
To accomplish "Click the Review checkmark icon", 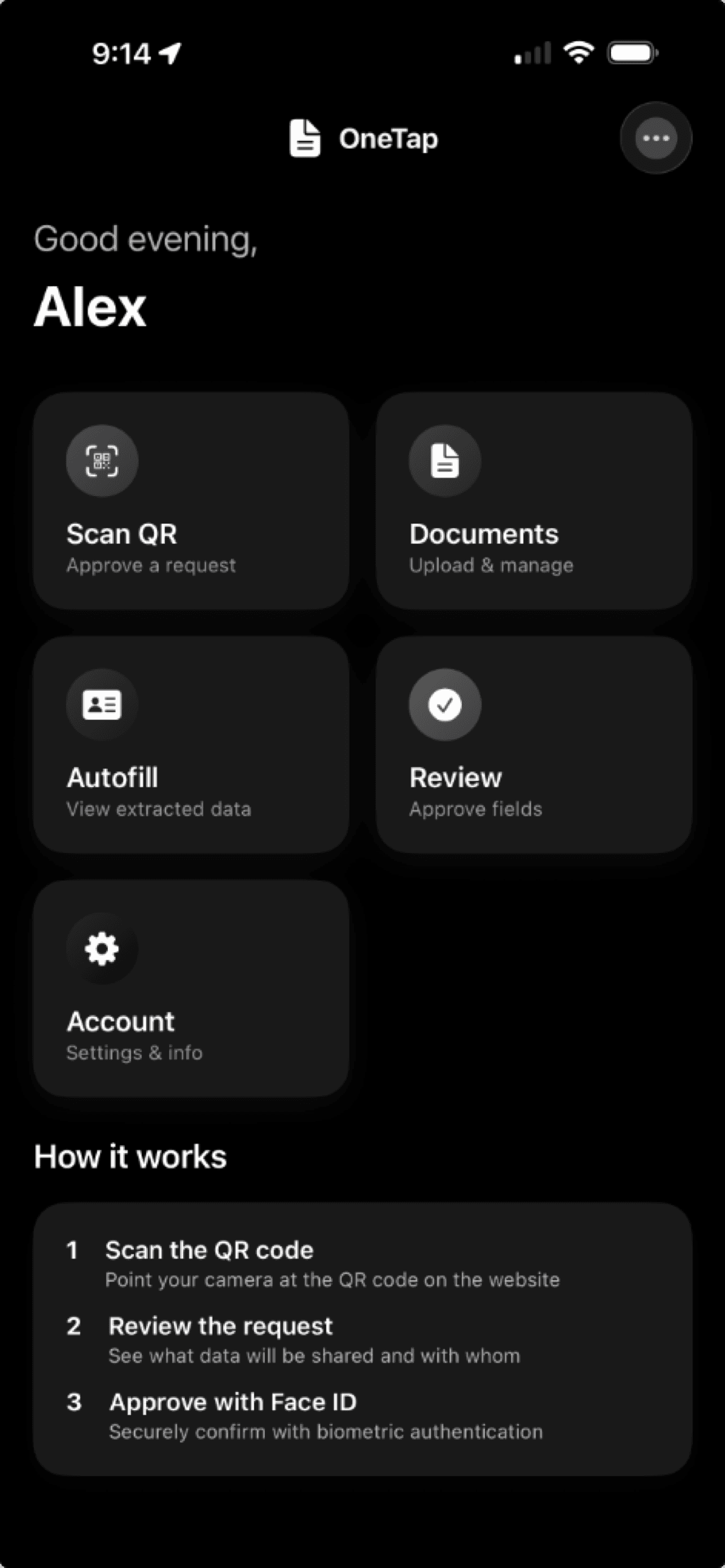I will [444, 704].
